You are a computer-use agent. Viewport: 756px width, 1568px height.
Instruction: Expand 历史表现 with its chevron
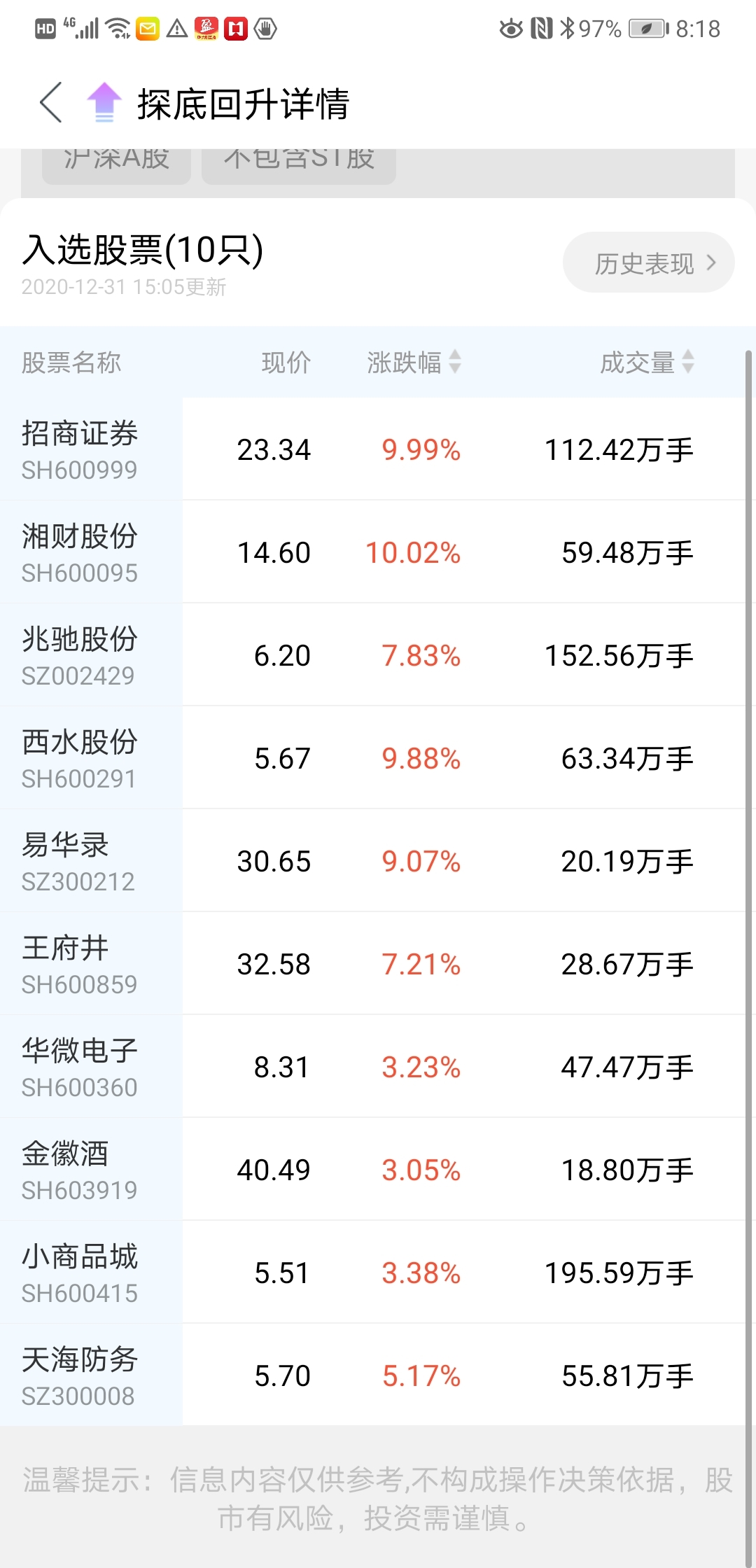pyautogui.click(x=711, y=262)
